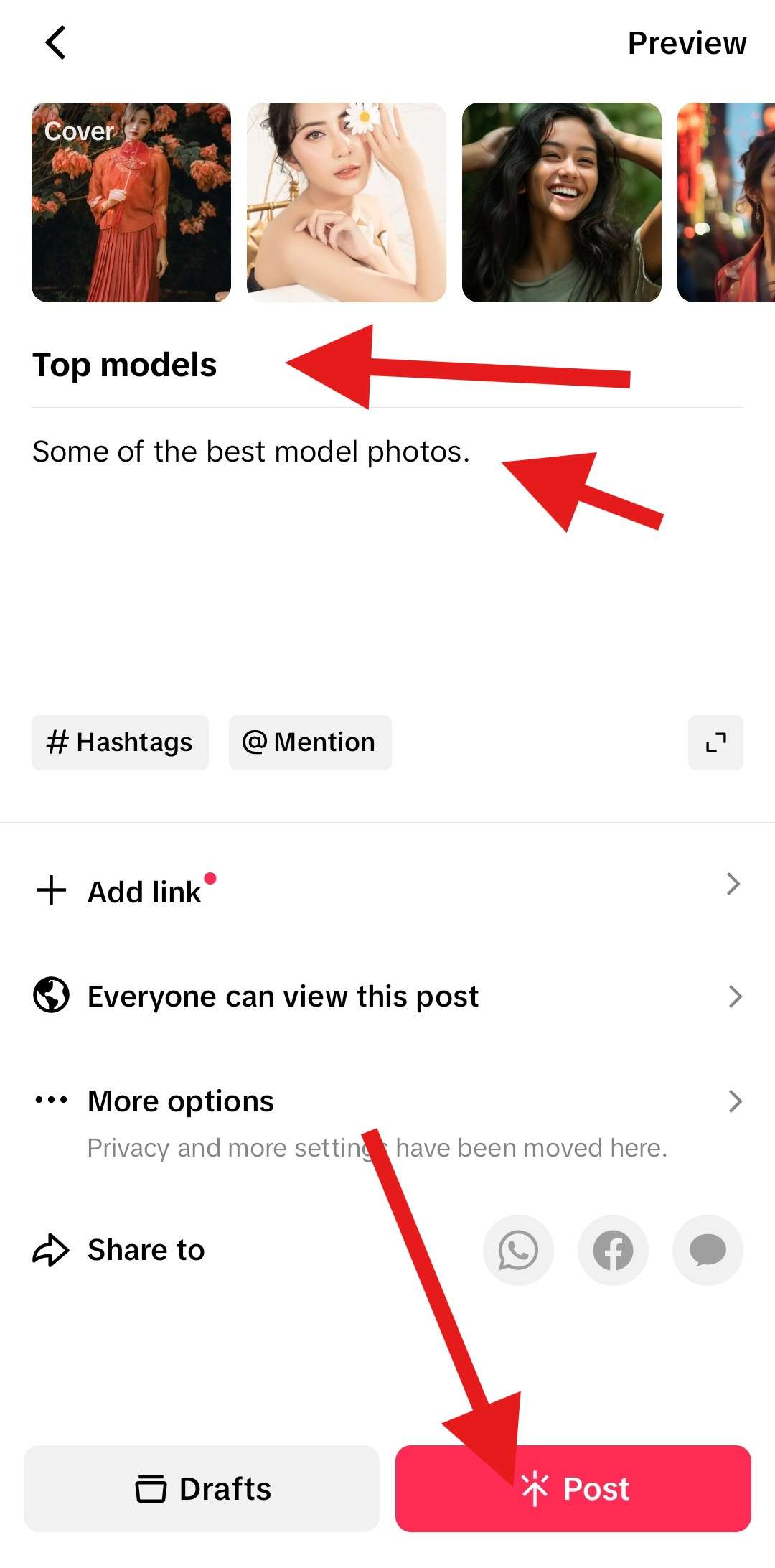Expand the description editor to full screen
The width and height of the screenshot is (775, 1568).
(715, 742)
